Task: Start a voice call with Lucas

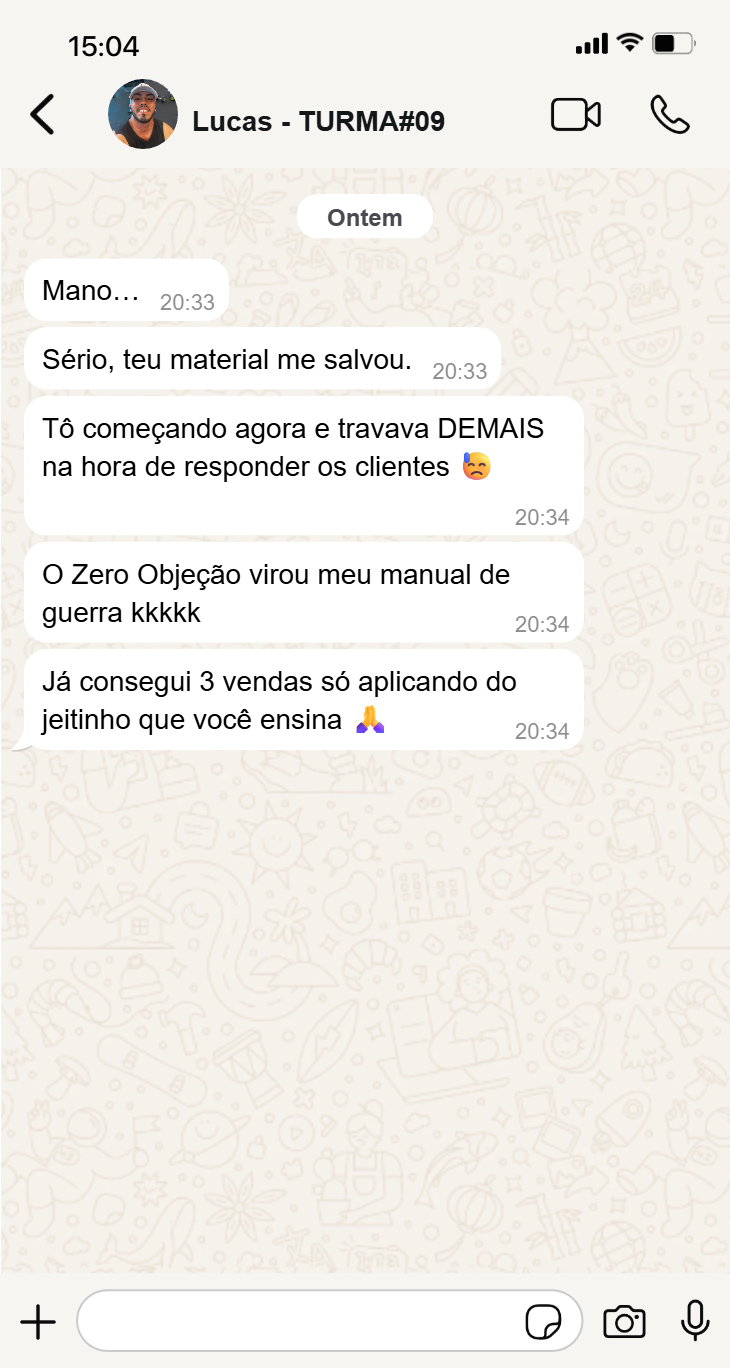Action: point(669,115)
